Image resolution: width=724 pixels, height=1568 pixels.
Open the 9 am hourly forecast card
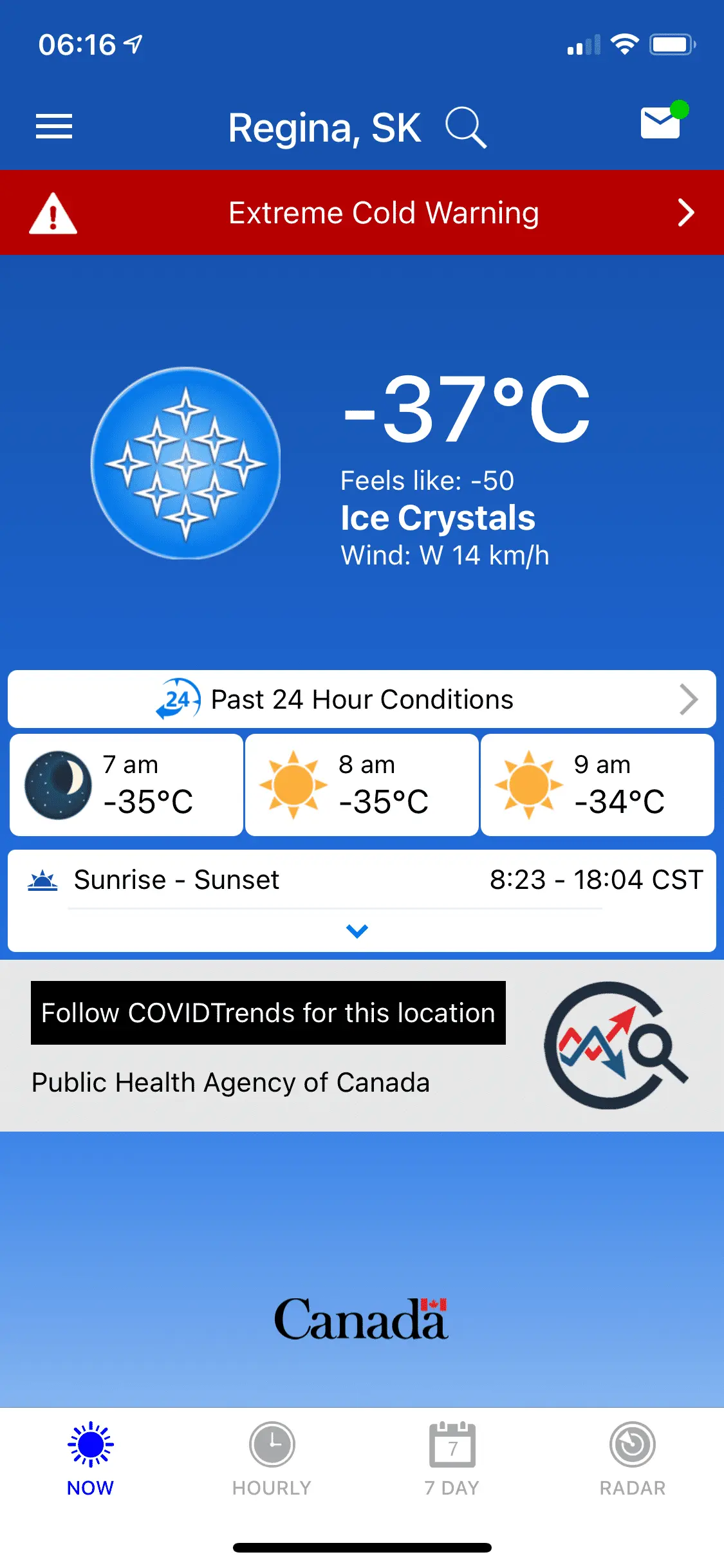coord(597,785)
